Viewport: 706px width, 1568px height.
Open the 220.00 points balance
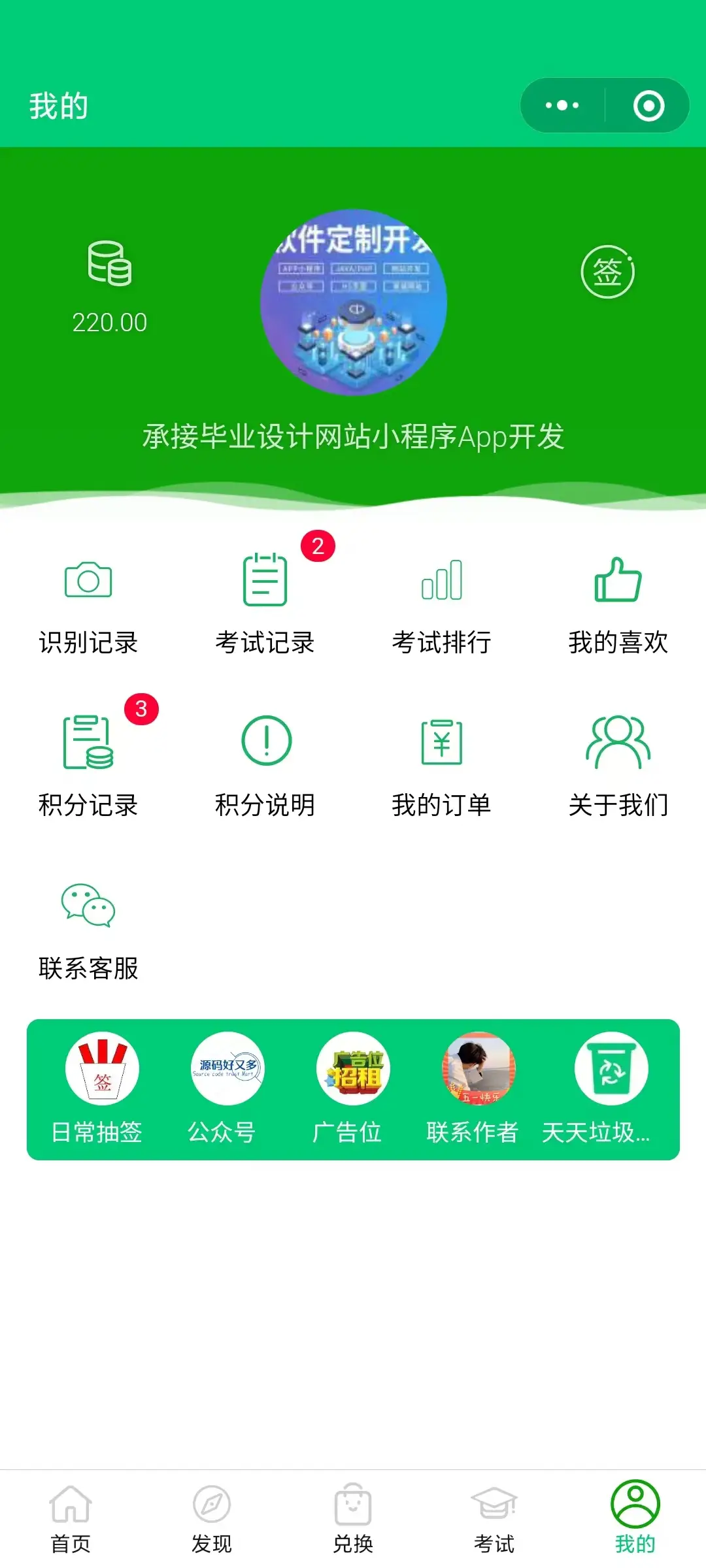109,287
